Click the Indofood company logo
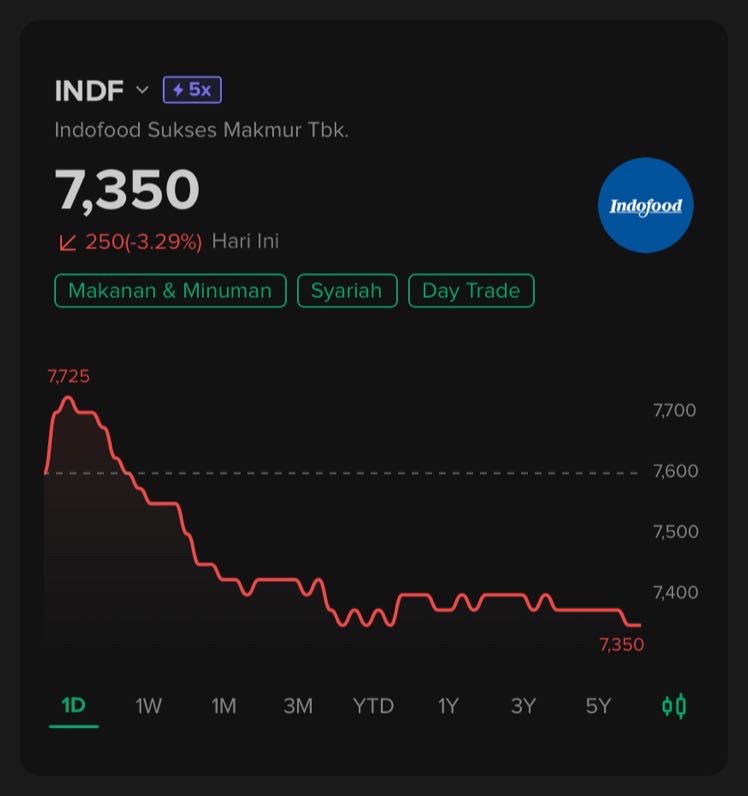Viewport: 748px width, 796px height. (645, 206)
